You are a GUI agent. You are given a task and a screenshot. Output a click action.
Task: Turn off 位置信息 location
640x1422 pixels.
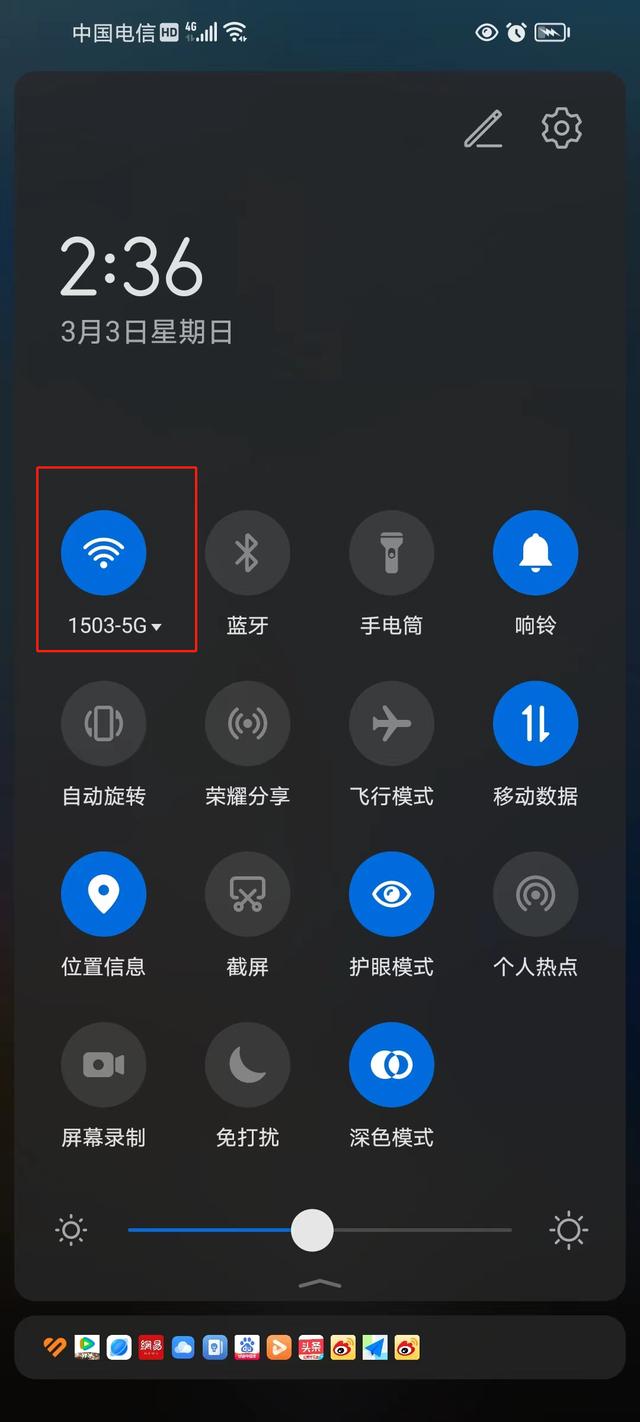pyautogui.click(x=104, y=894)
